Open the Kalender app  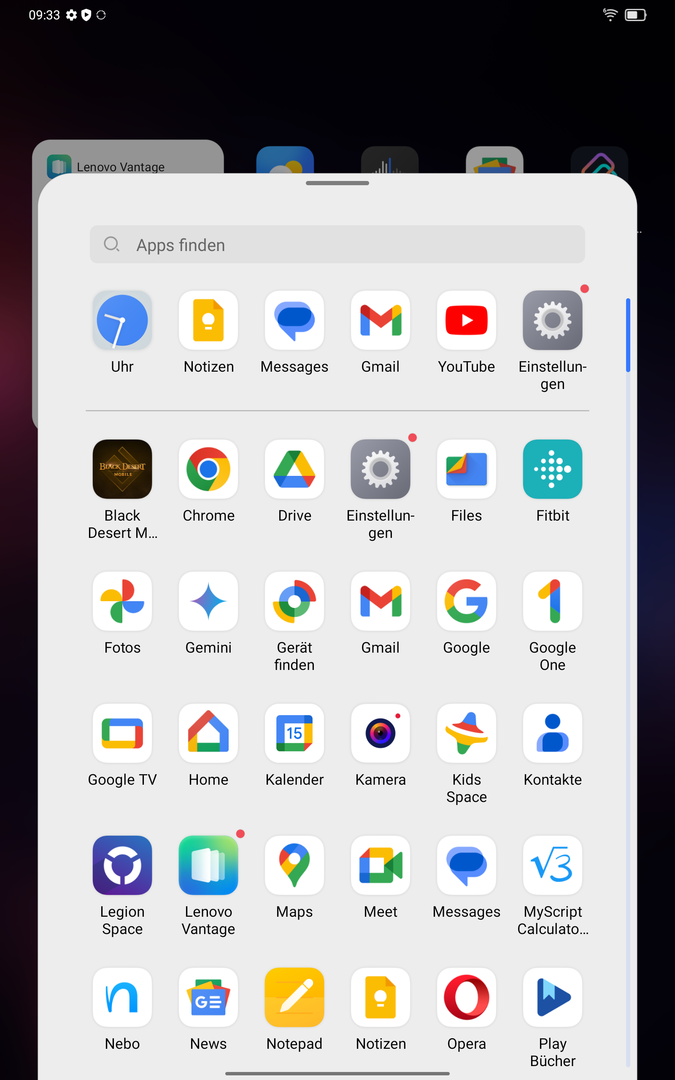coord(294,734)
